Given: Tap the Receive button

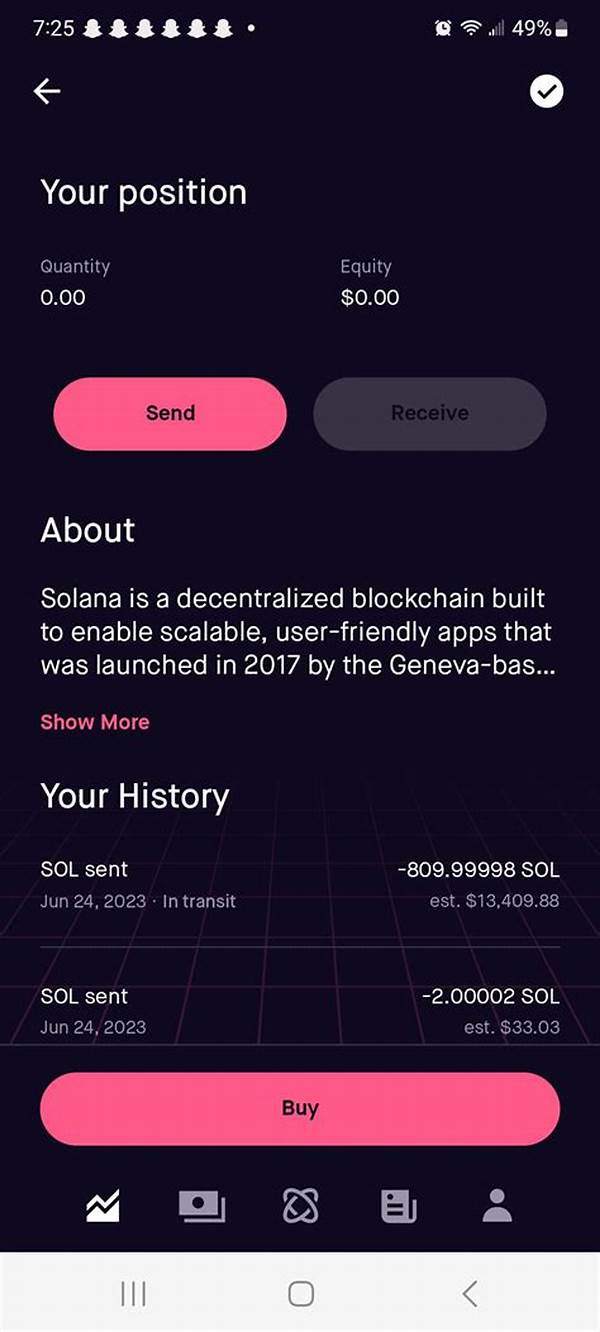Looking at the screenshot, I should (x=430, y=413).
